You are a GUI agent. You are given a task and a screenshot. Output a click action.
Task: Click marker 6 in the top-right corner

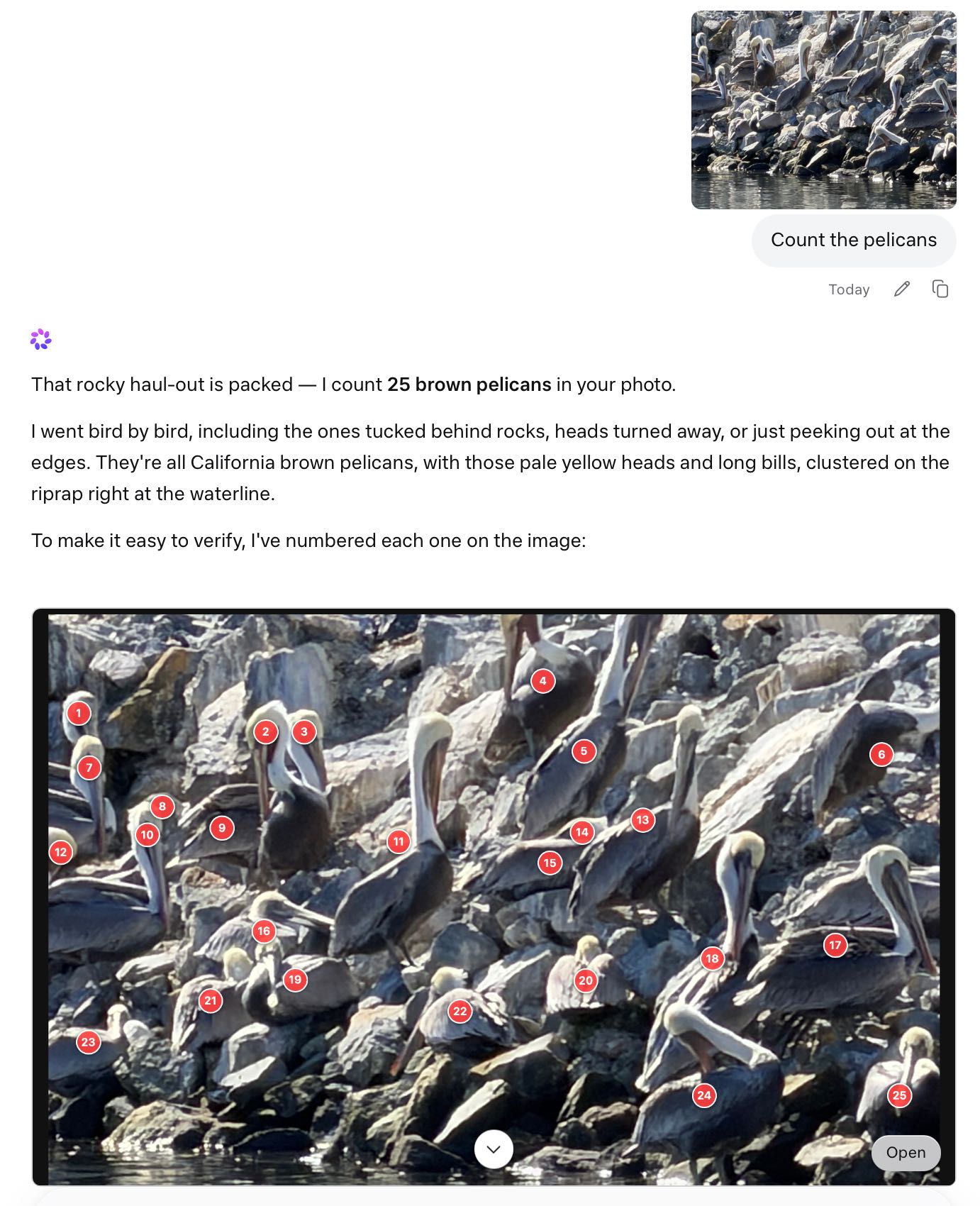(881, 755)
